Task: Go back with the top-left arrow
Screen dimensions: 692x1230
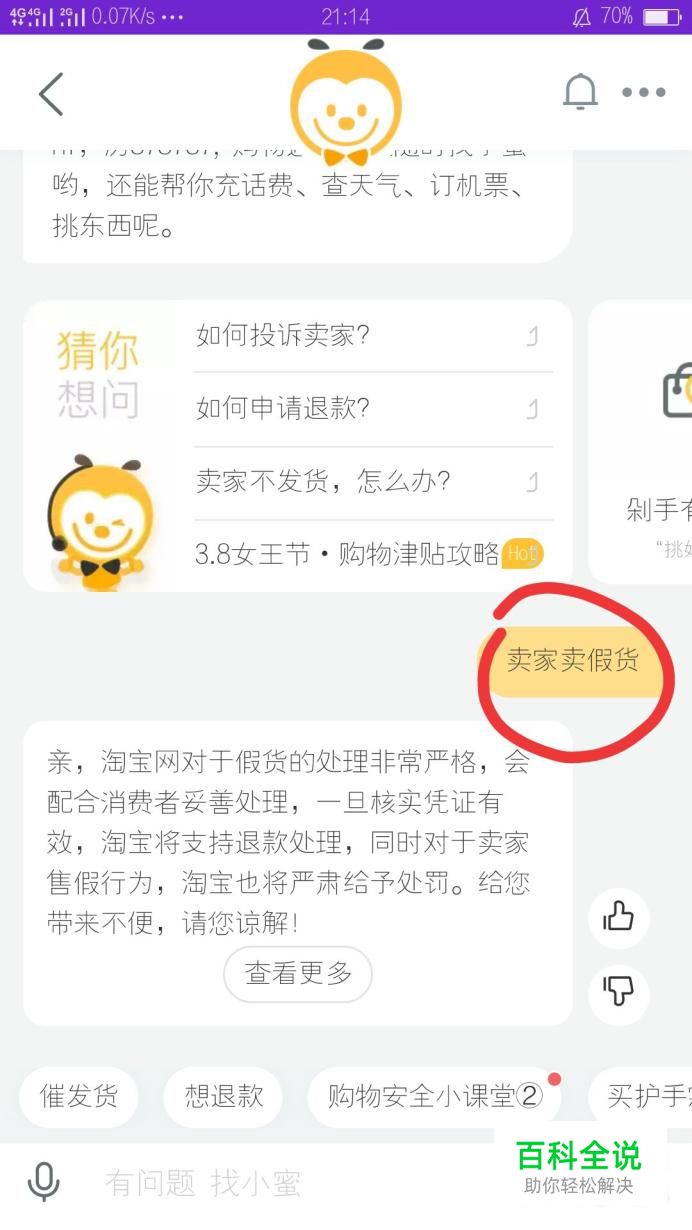Action: [x=51, y=94]
